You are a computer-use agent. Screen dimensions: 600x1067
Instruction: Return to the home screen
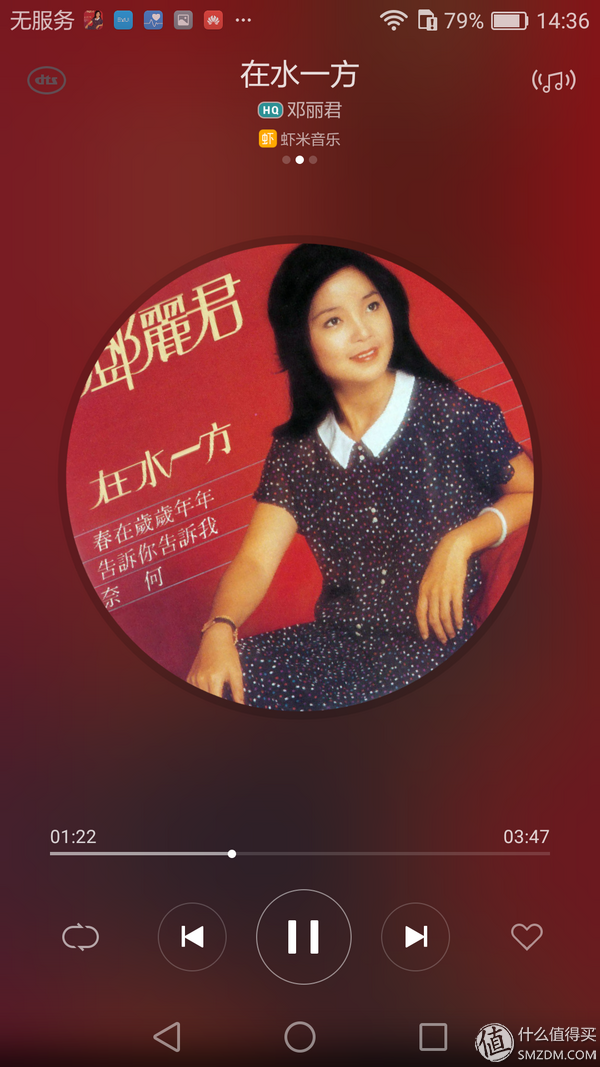[x=300, y=1036]
